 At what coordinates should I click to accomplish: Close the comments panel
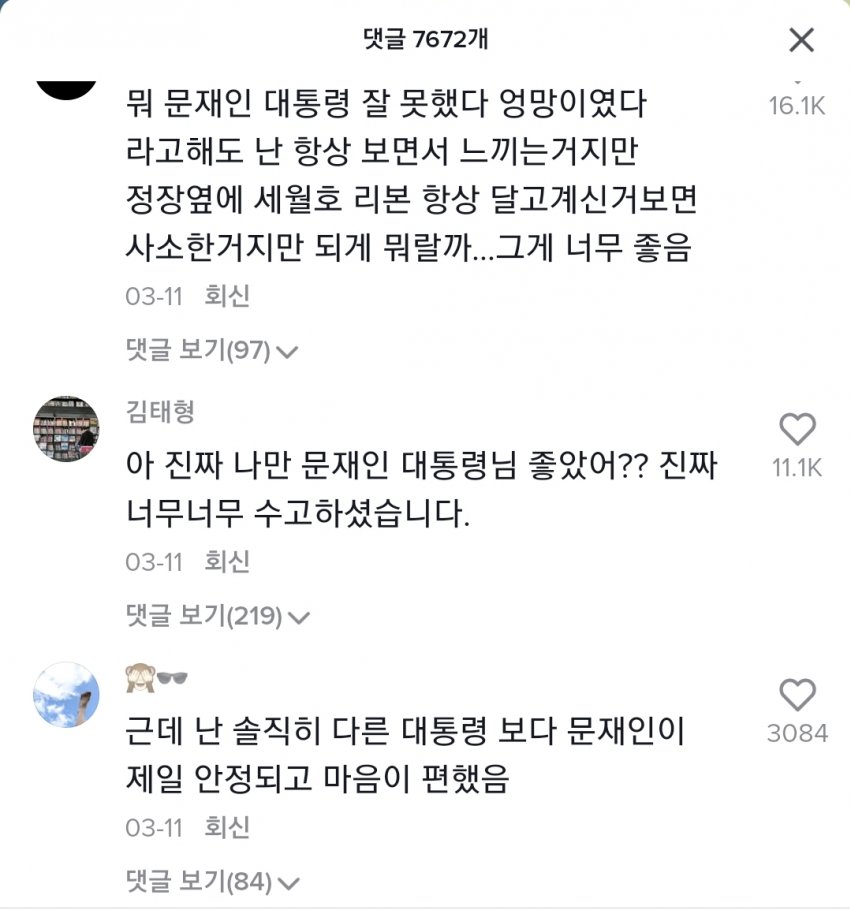pyautogui.click(x=802, y=40)
